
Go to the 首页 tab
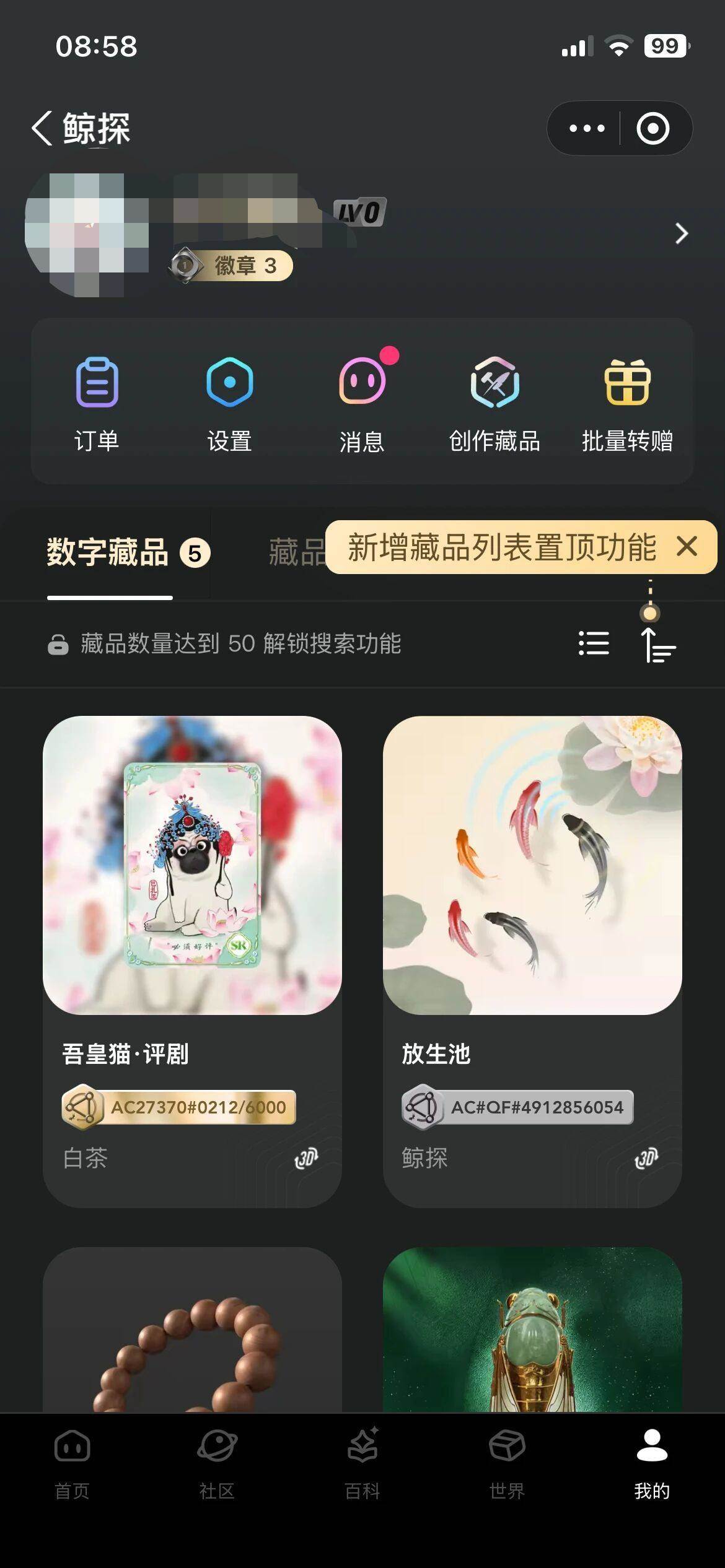pos(72,1464)
